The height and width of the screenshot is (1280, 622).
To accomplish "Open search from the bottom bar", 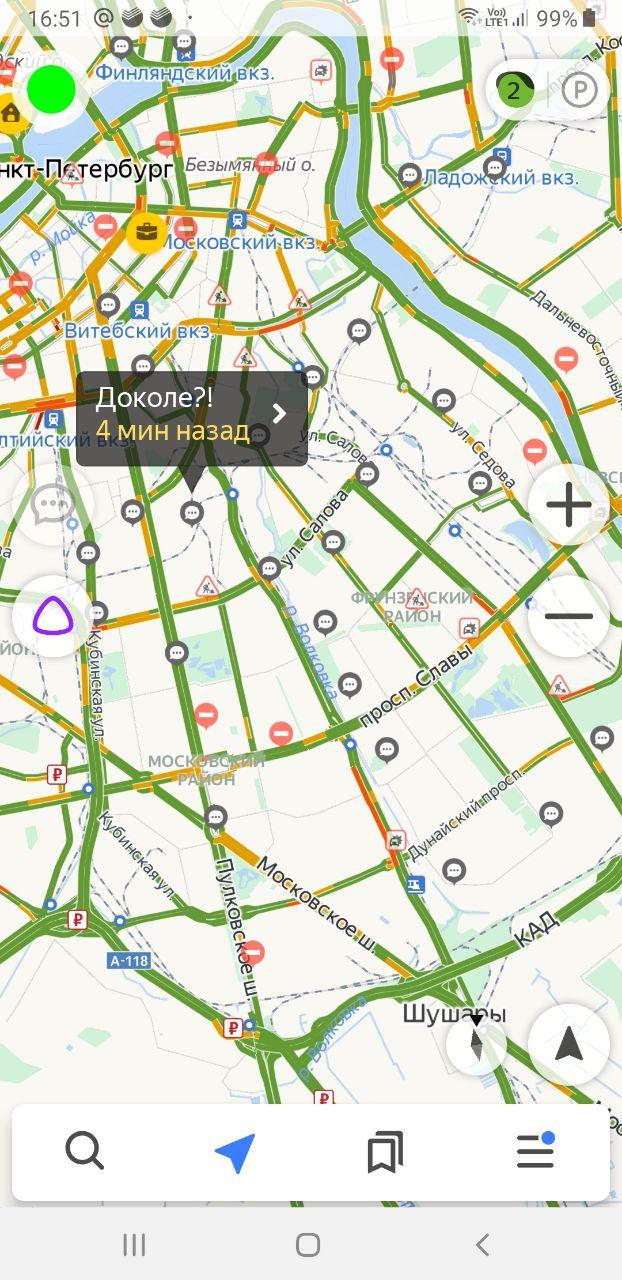I will pos(85,1152).
